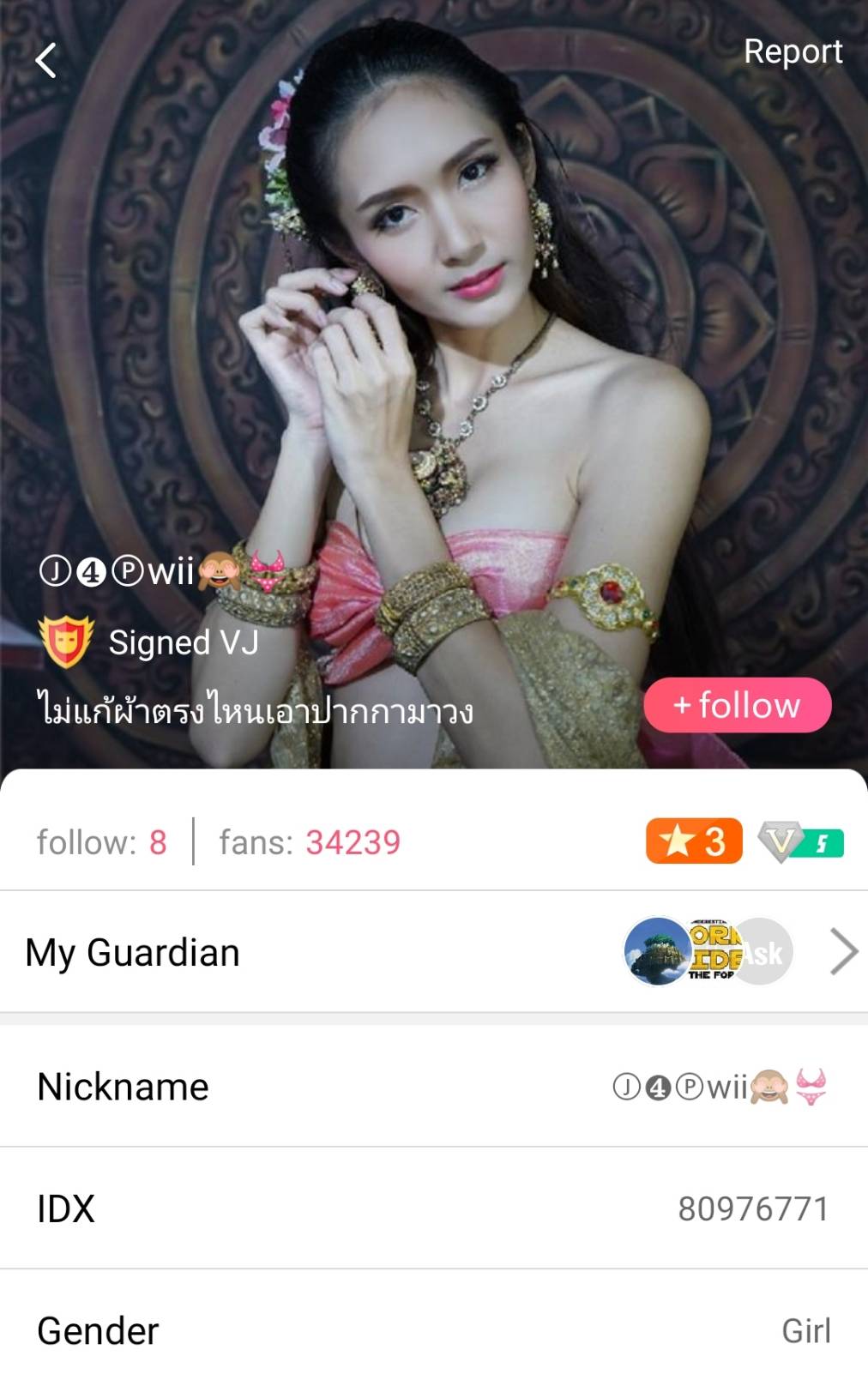Screen dimensions: 868x1386
Task: Follow this VJ with the +follow button
Action: pos(738,705)
